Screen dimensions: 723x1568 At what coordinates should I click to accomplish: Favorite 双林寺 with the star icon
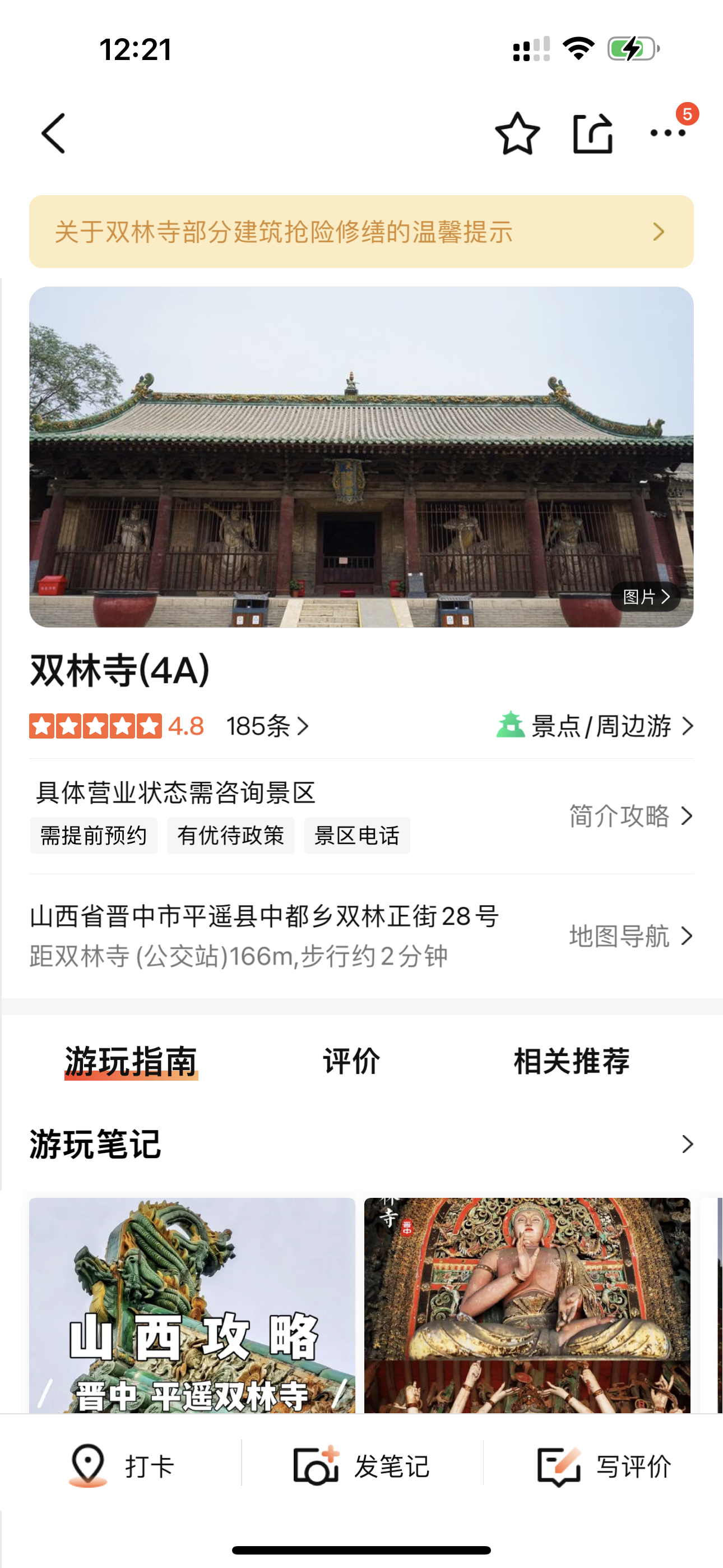pyautogui.click(x=517, y=133)
